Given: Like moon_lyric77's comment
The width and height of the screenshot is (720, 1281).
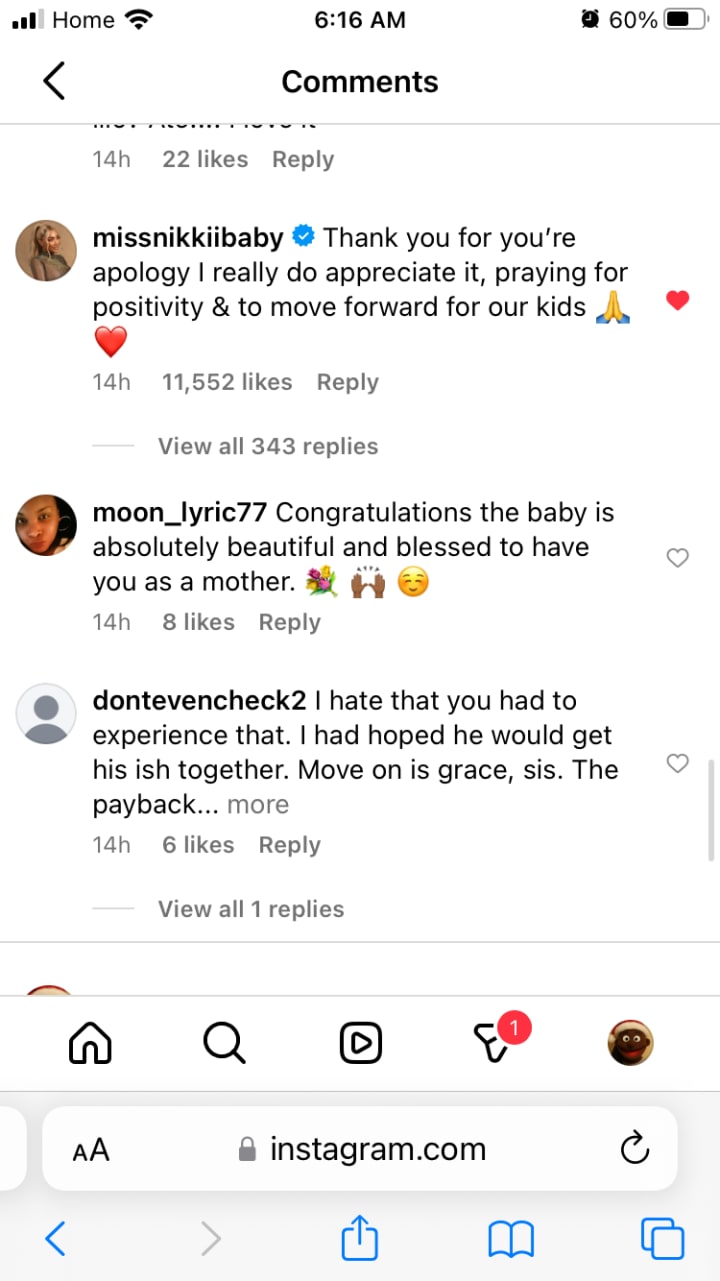Looking at the screenshot, I should point(678,558).
